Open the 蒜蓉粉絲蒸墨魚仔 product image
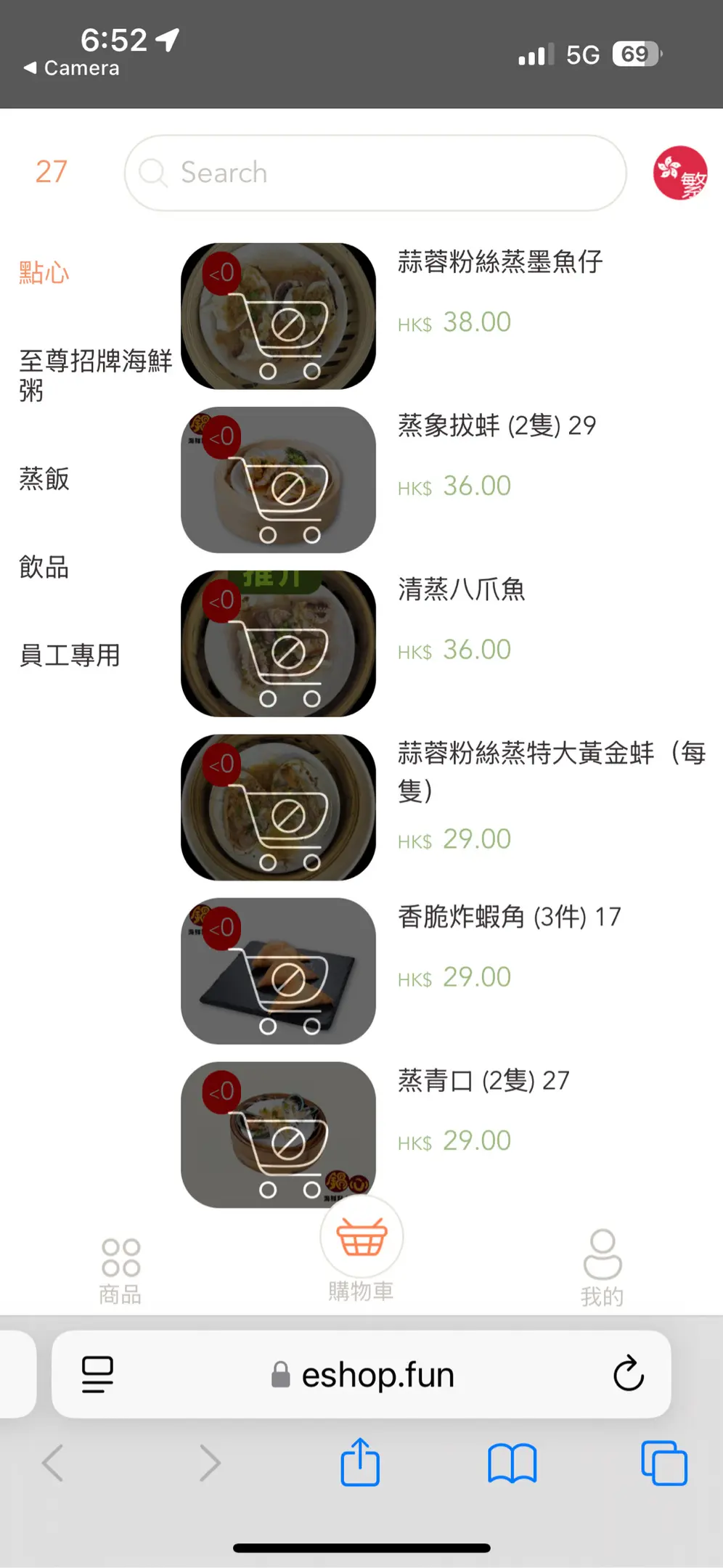 278,317
